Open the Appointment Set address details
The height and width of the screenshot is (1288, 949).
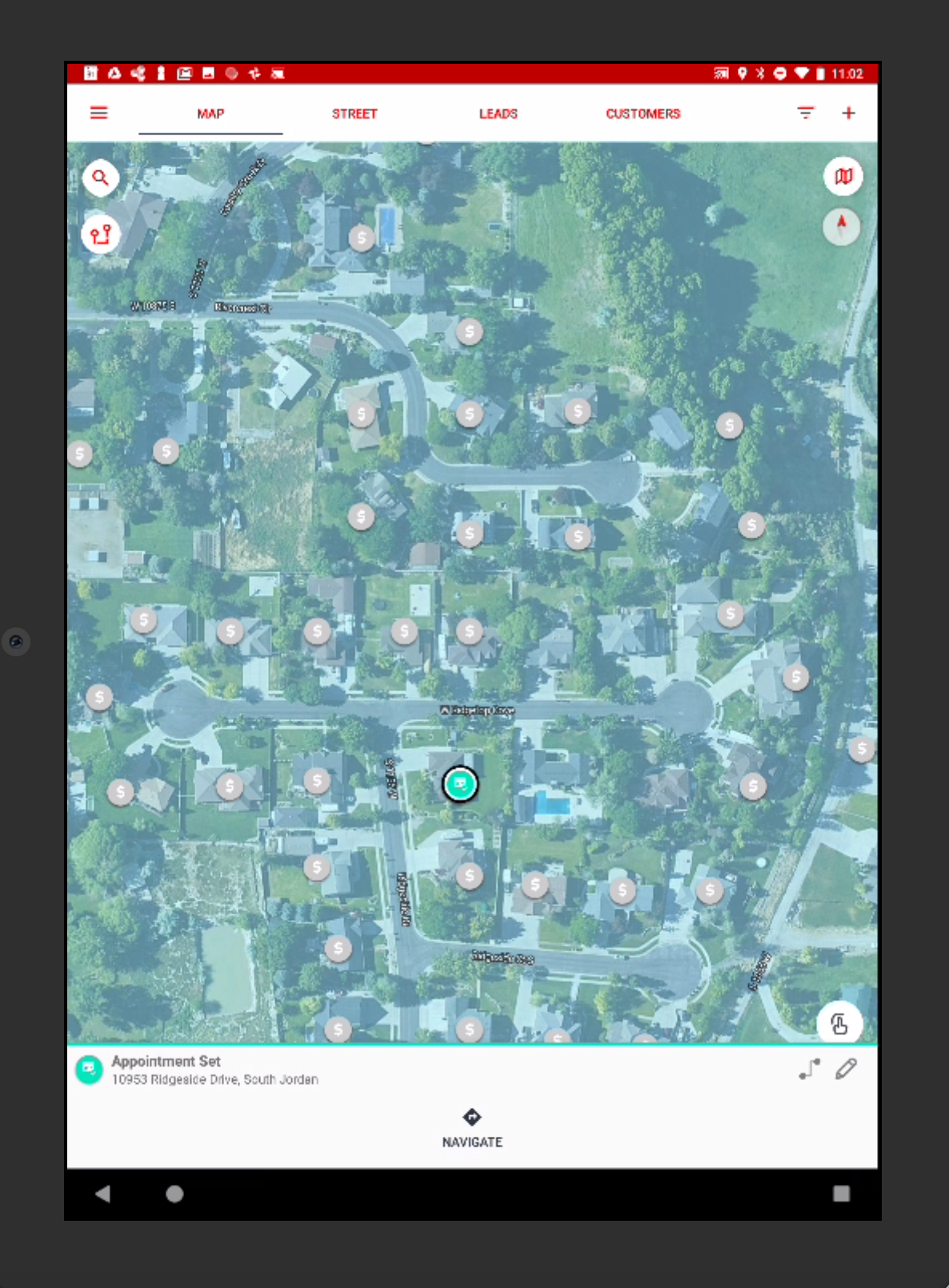(214, 1070)
